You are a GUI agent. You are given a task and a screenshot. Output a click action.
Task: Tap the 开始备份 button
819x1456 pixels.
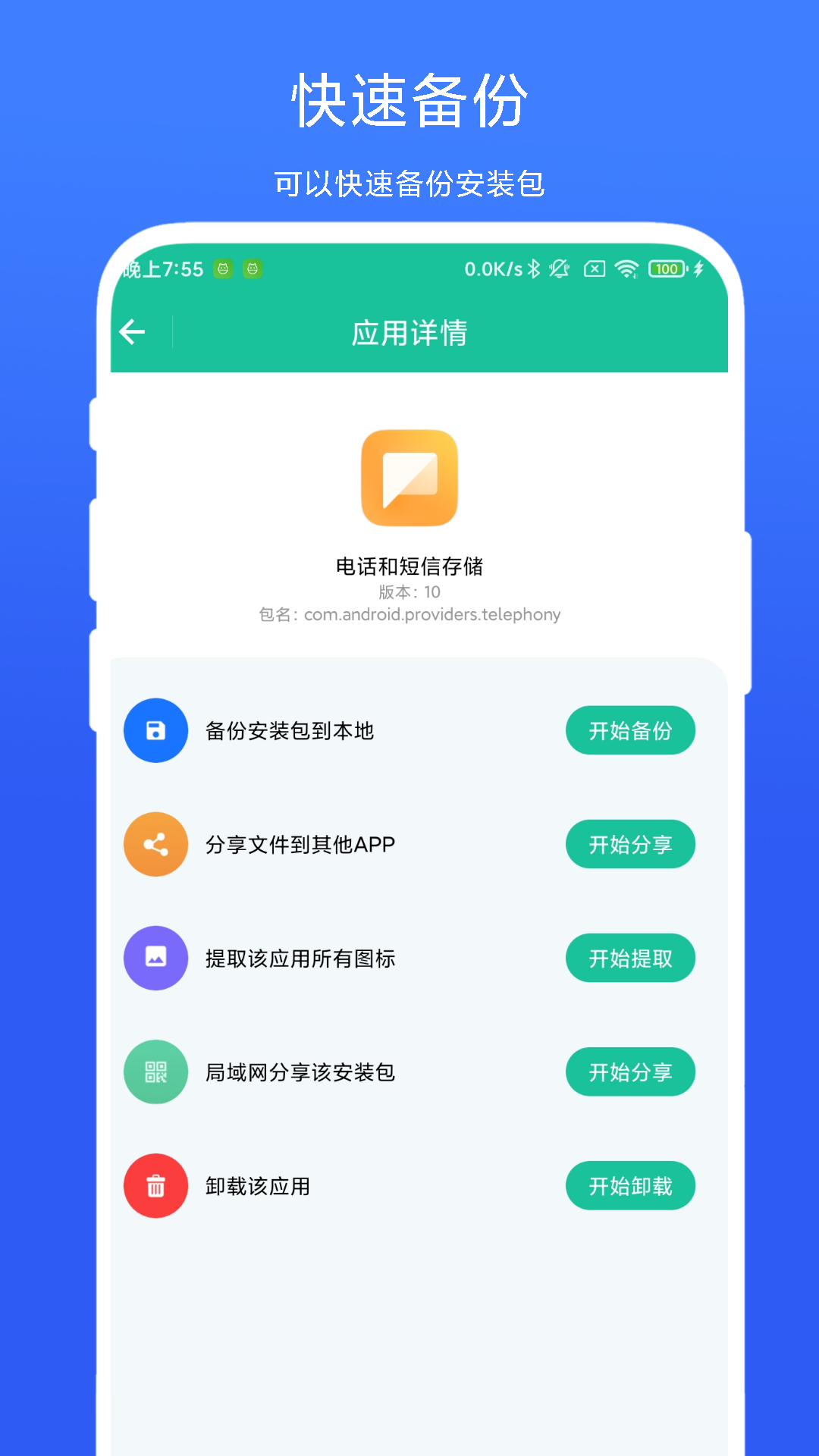630,730
